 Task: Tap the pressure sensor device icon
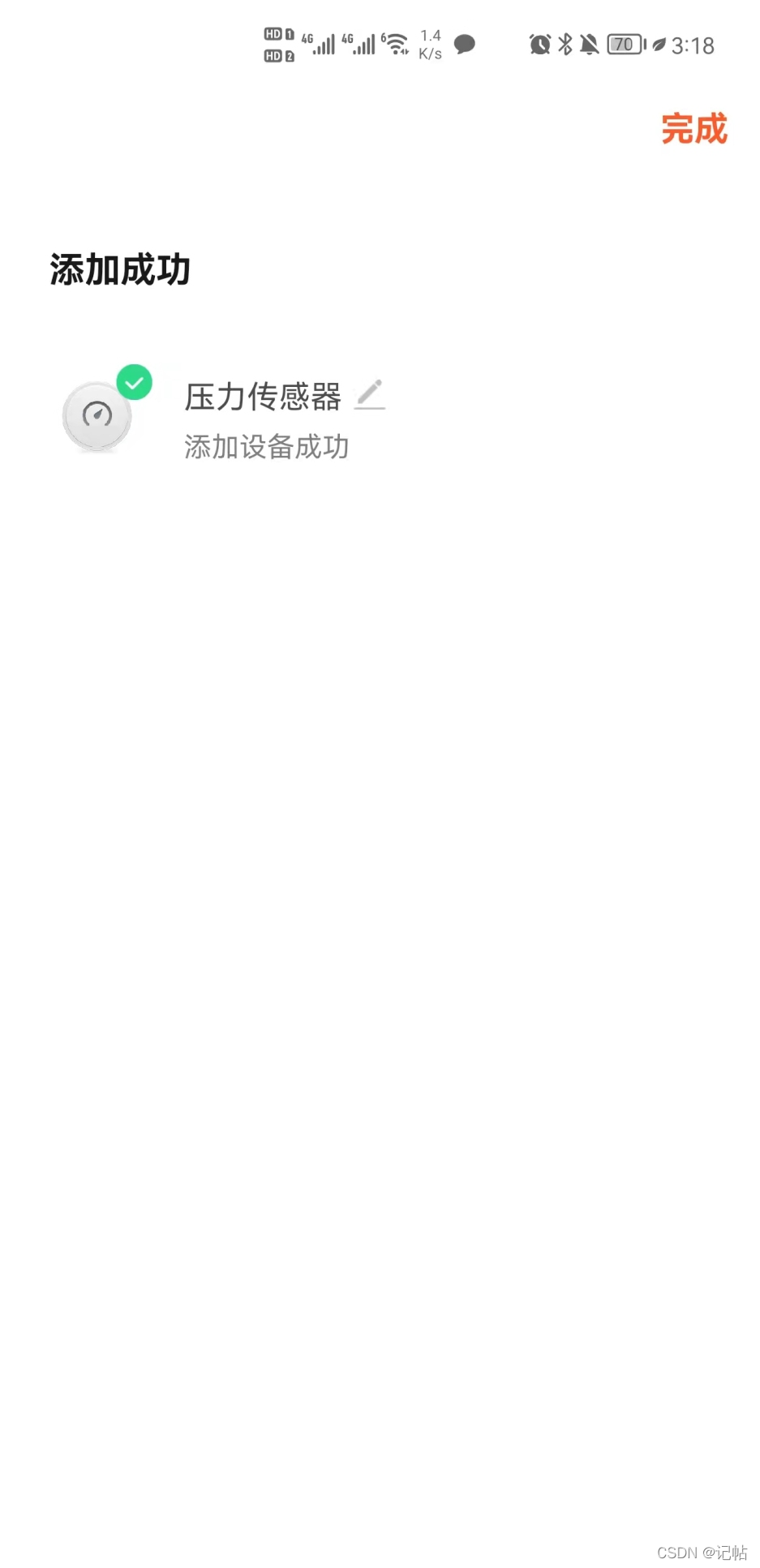97,415
